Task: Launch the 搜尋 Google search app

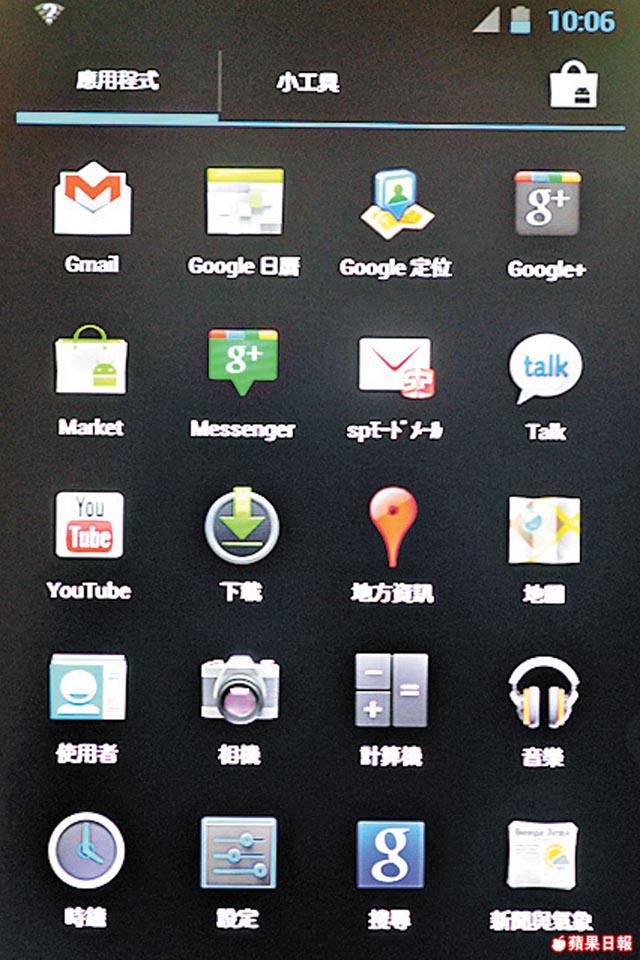Action: [390, 853]
